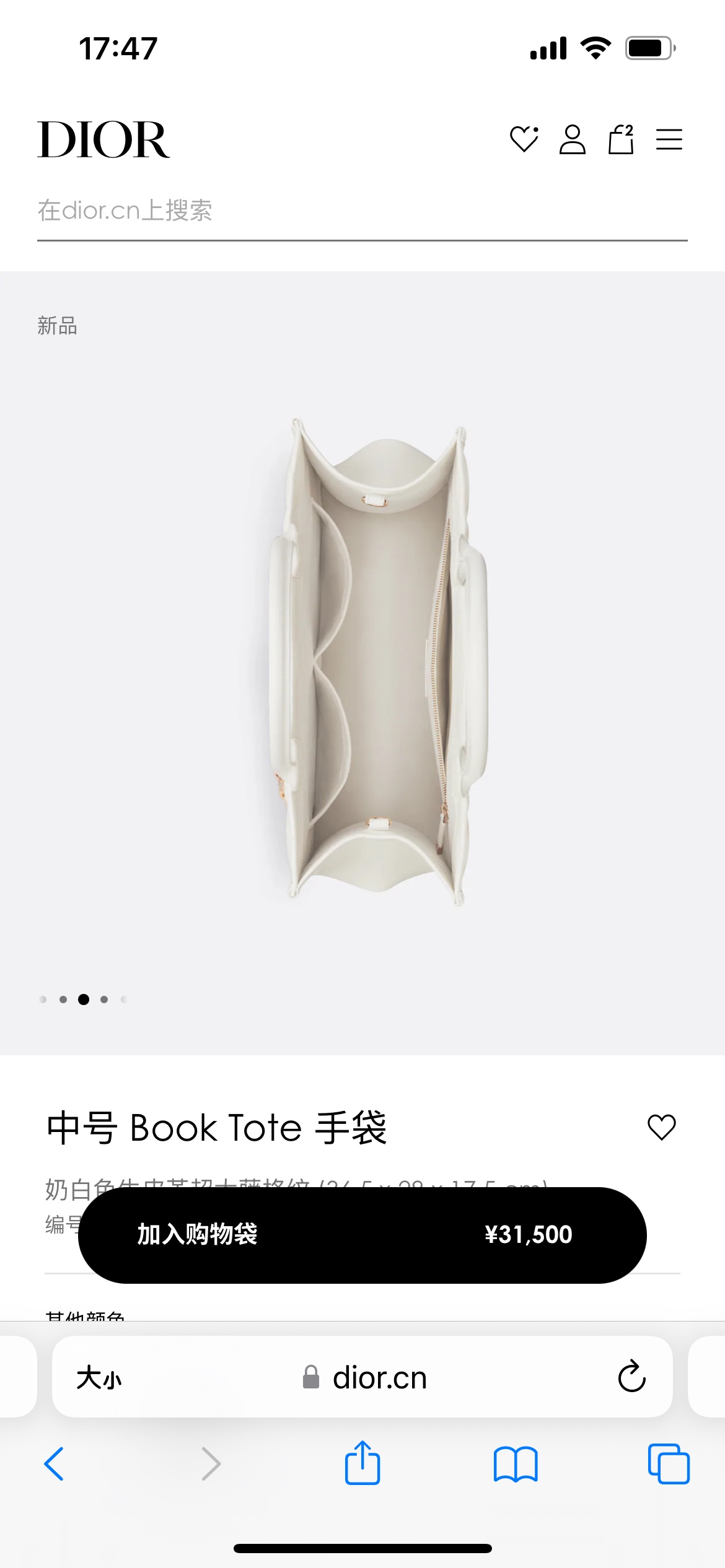725x1568 pixels.
Task: Go back to the previous page
Action: click(54, 1464)
